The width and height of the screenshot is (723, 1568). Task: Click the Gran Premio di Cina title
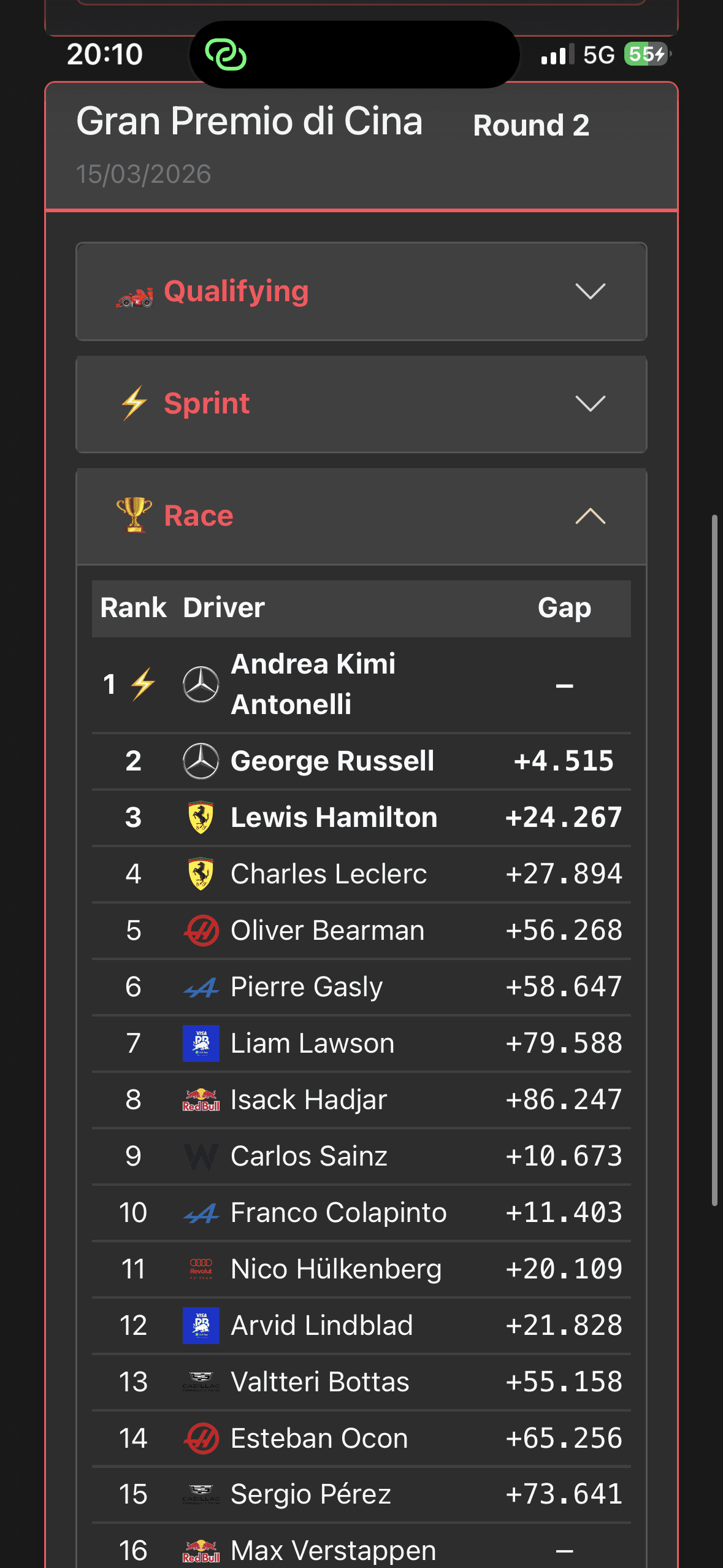[250, 122]
